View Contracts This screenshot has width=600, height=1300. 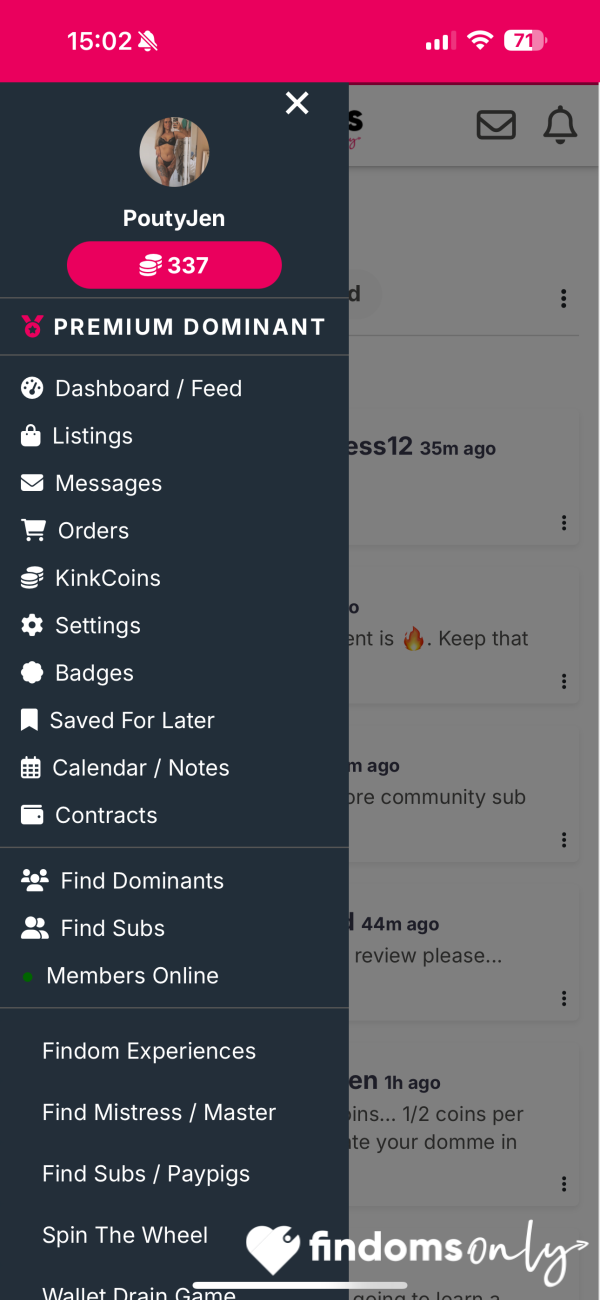tap(89, 815)
